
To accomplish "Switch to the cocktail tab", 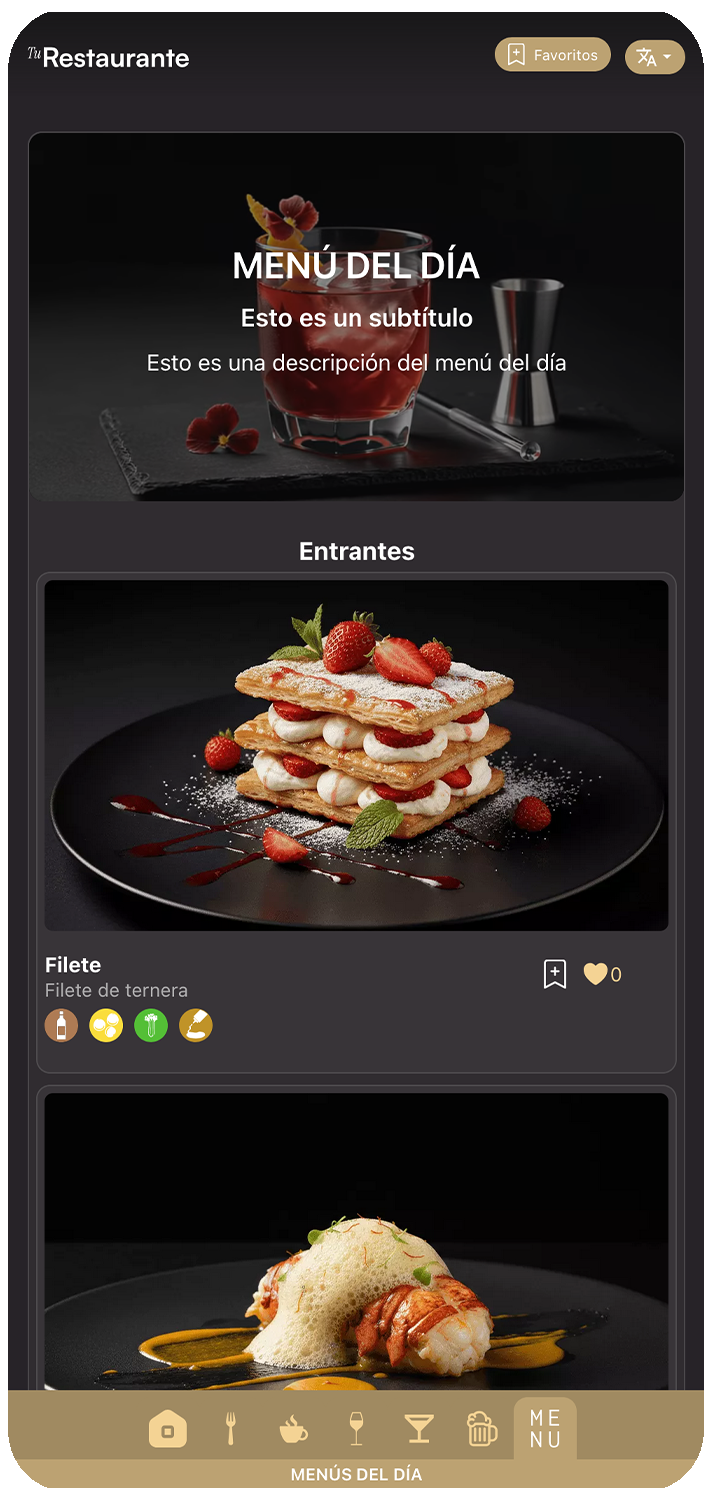I will point(419,1430).
